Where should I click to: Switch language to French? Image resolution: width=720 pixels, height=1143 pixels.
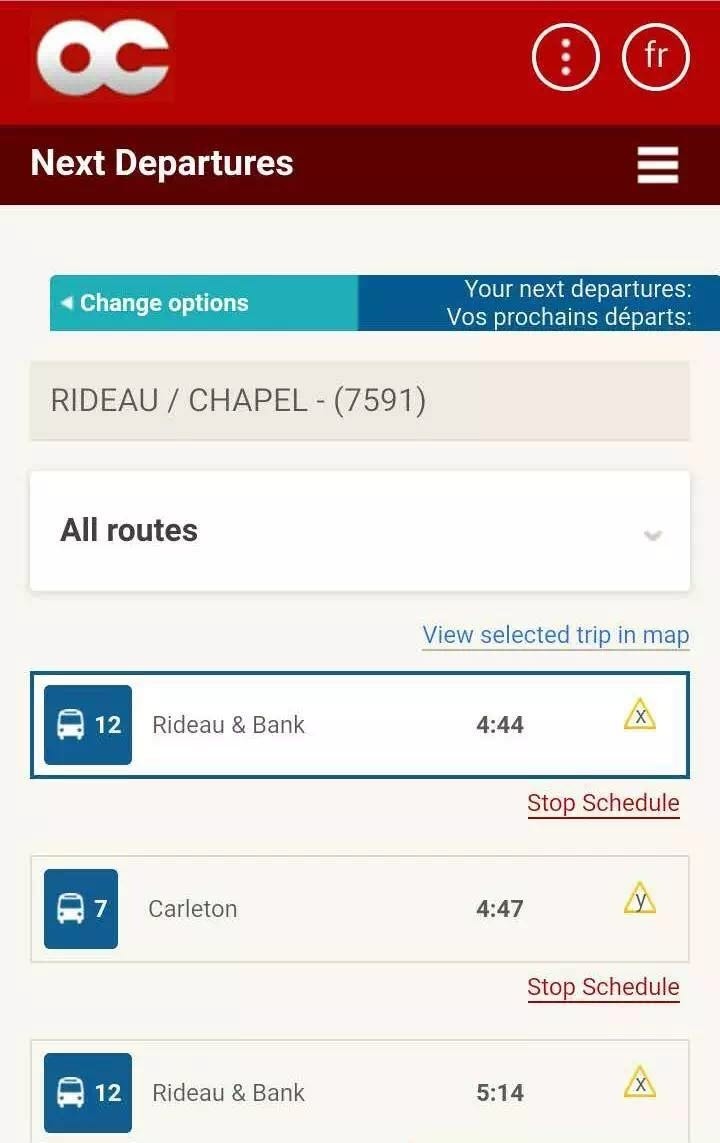pyautogui.click(x=656, y=57)
